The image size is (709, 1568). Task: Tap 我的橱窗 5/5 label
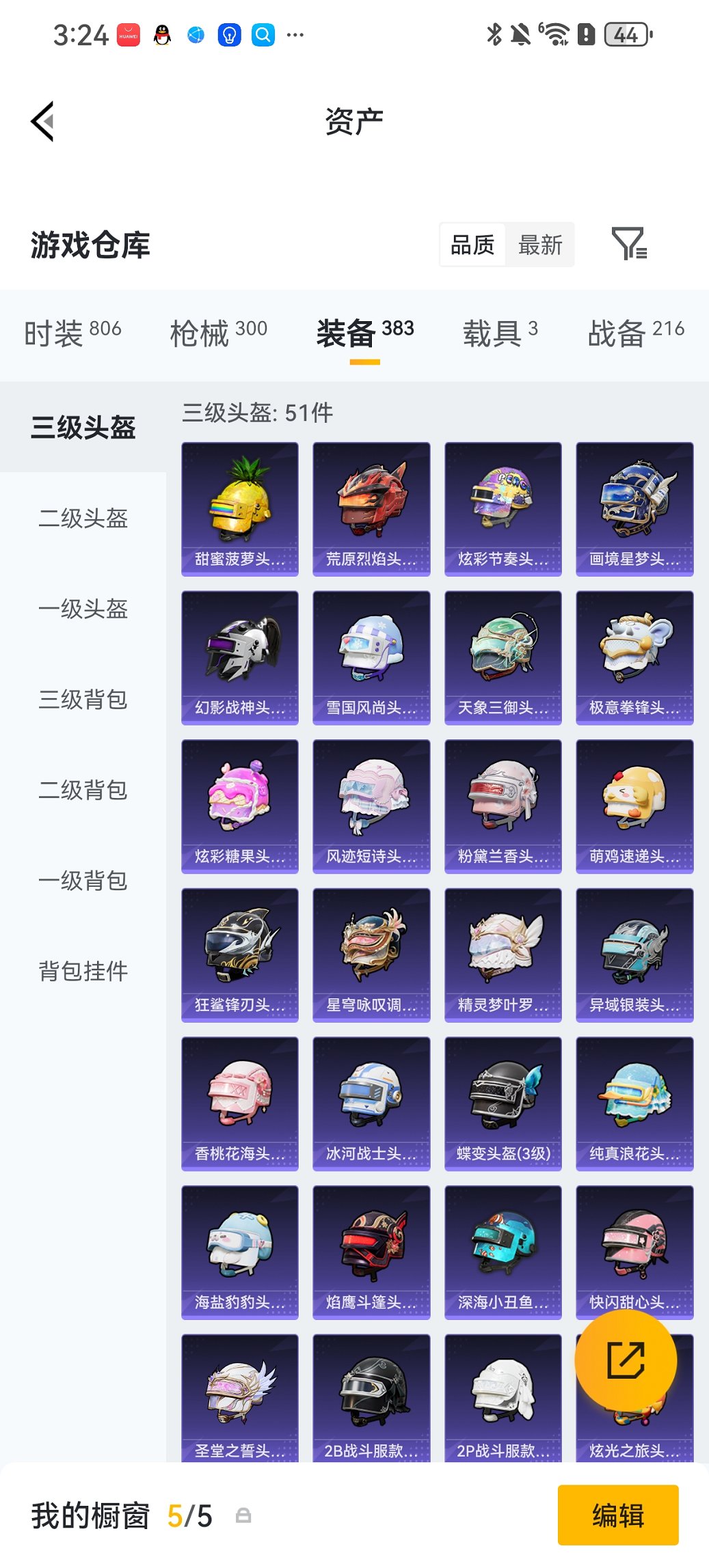(x=120, y=1515)
